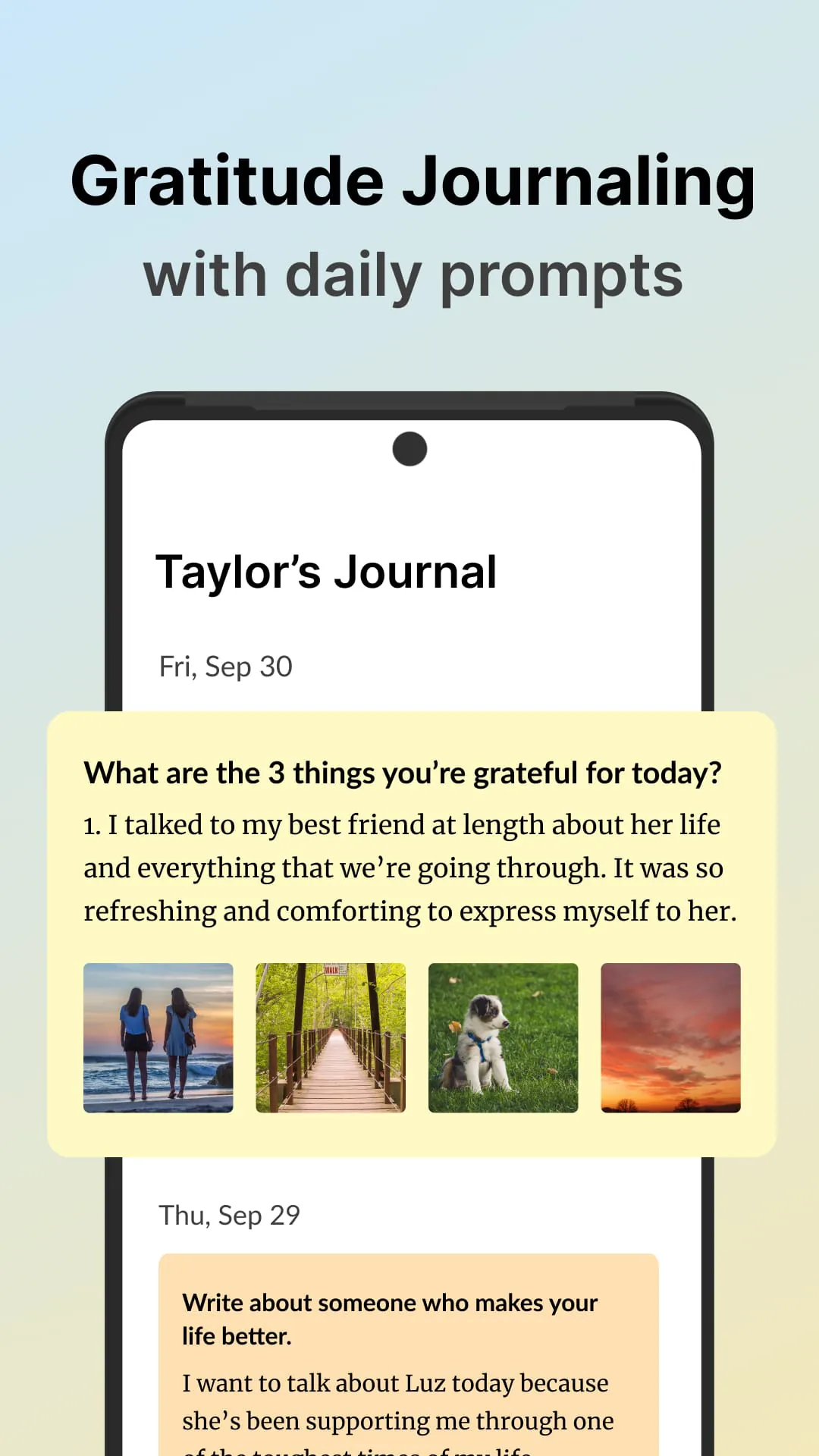View the suspension bridge photo
Viewport: 819px width, 1456px height.
pos(331,1038)
